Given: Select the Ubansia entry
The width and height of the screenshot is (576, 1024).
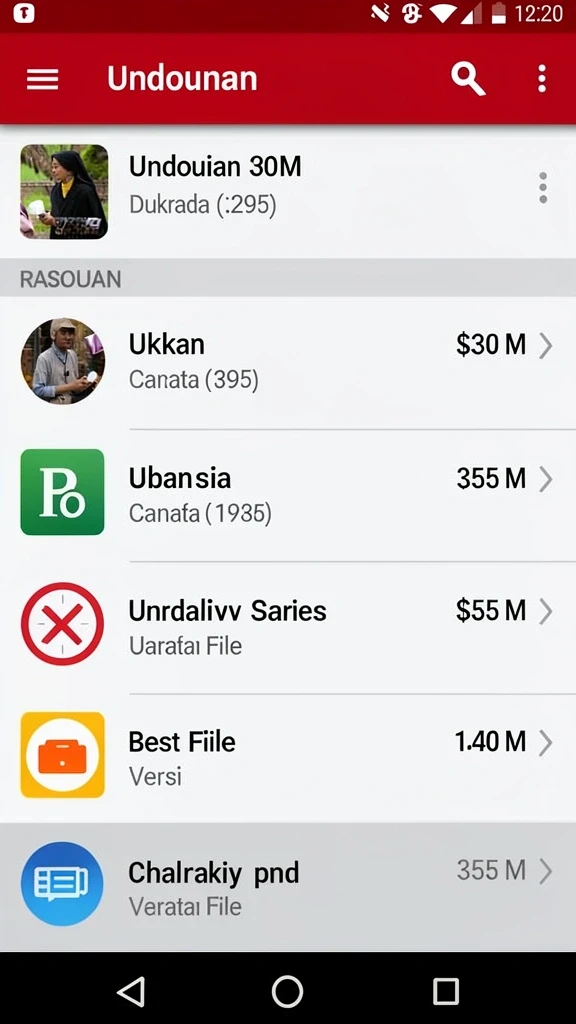Looking at the screenshot, I should 288,494.
